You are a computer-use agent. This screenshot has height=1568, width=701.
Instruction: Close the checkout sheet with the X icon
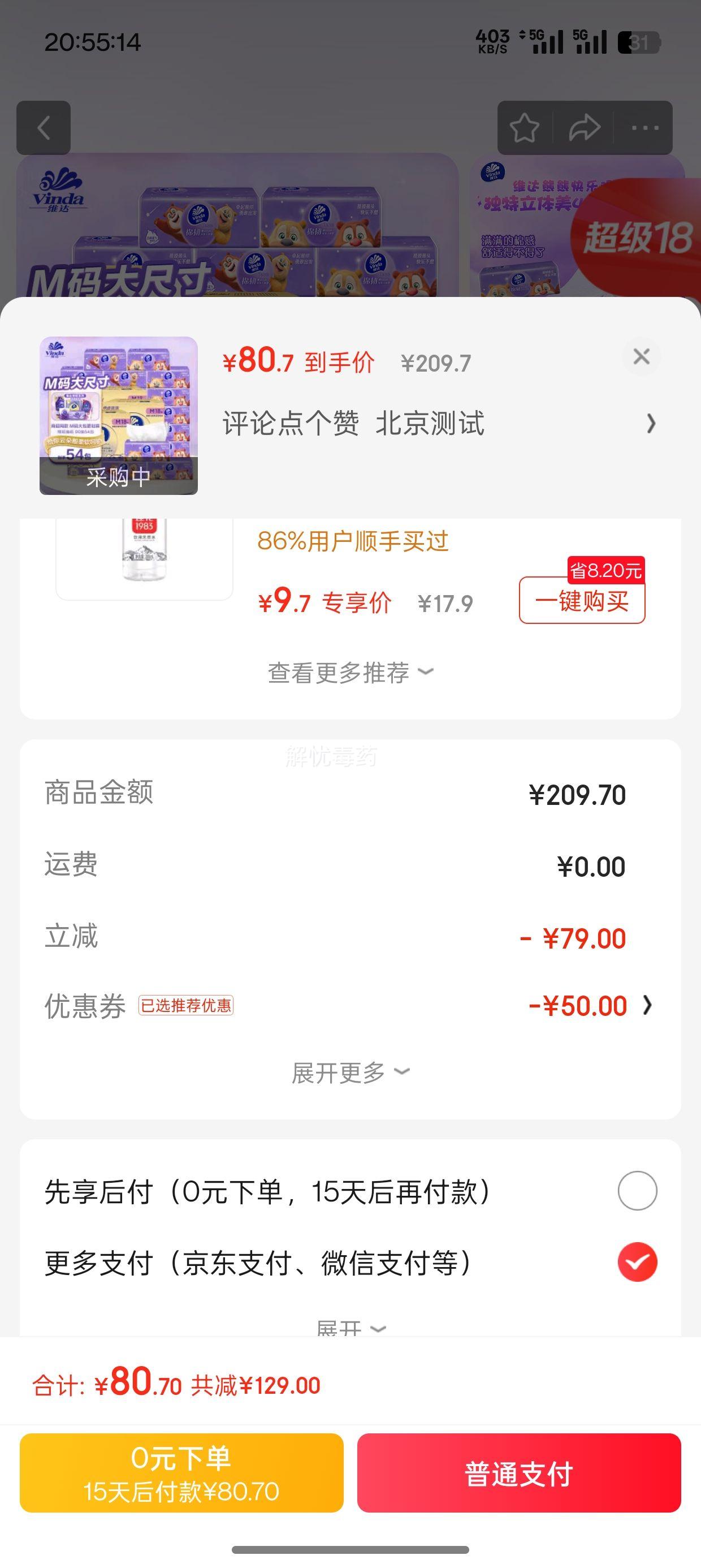(642, 356)
